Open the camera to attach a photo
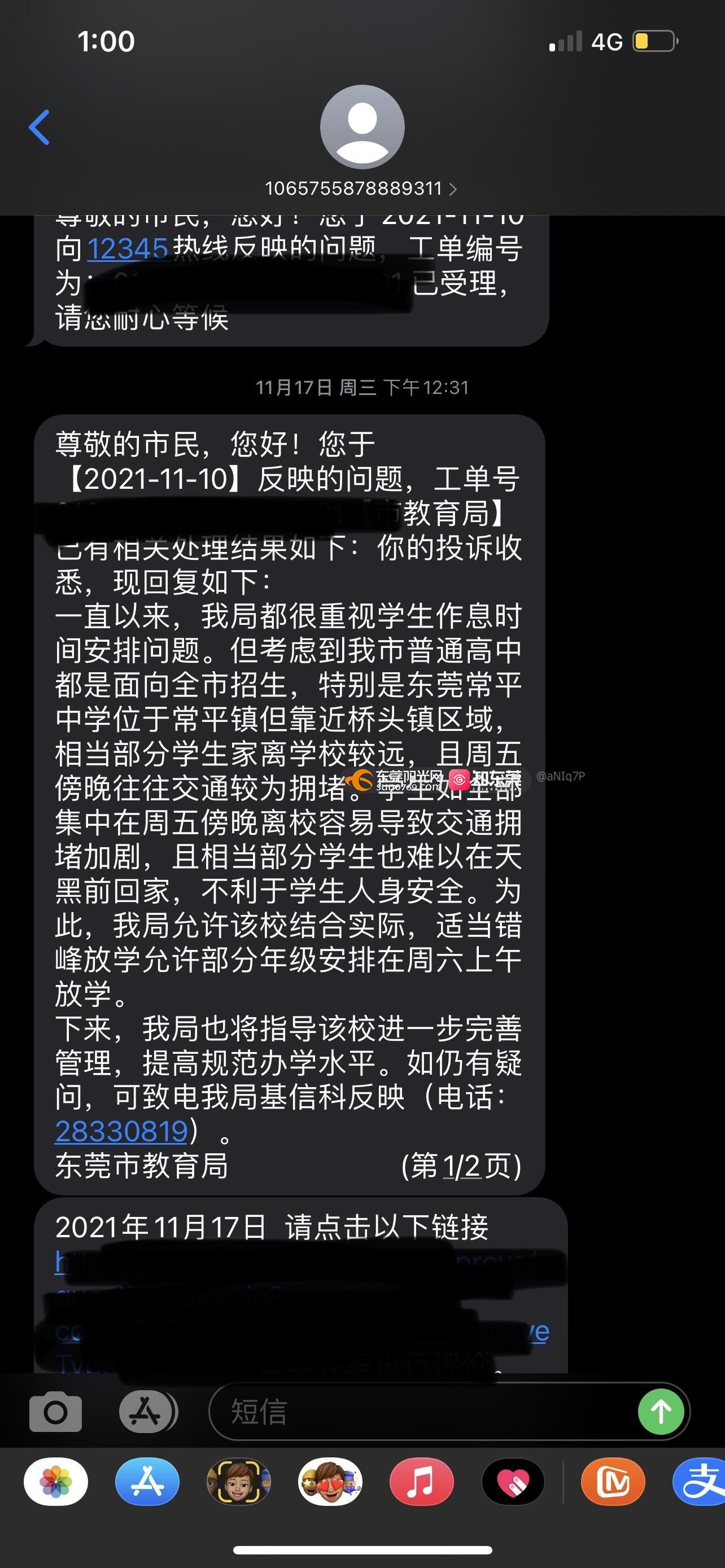 (55, 1412)
